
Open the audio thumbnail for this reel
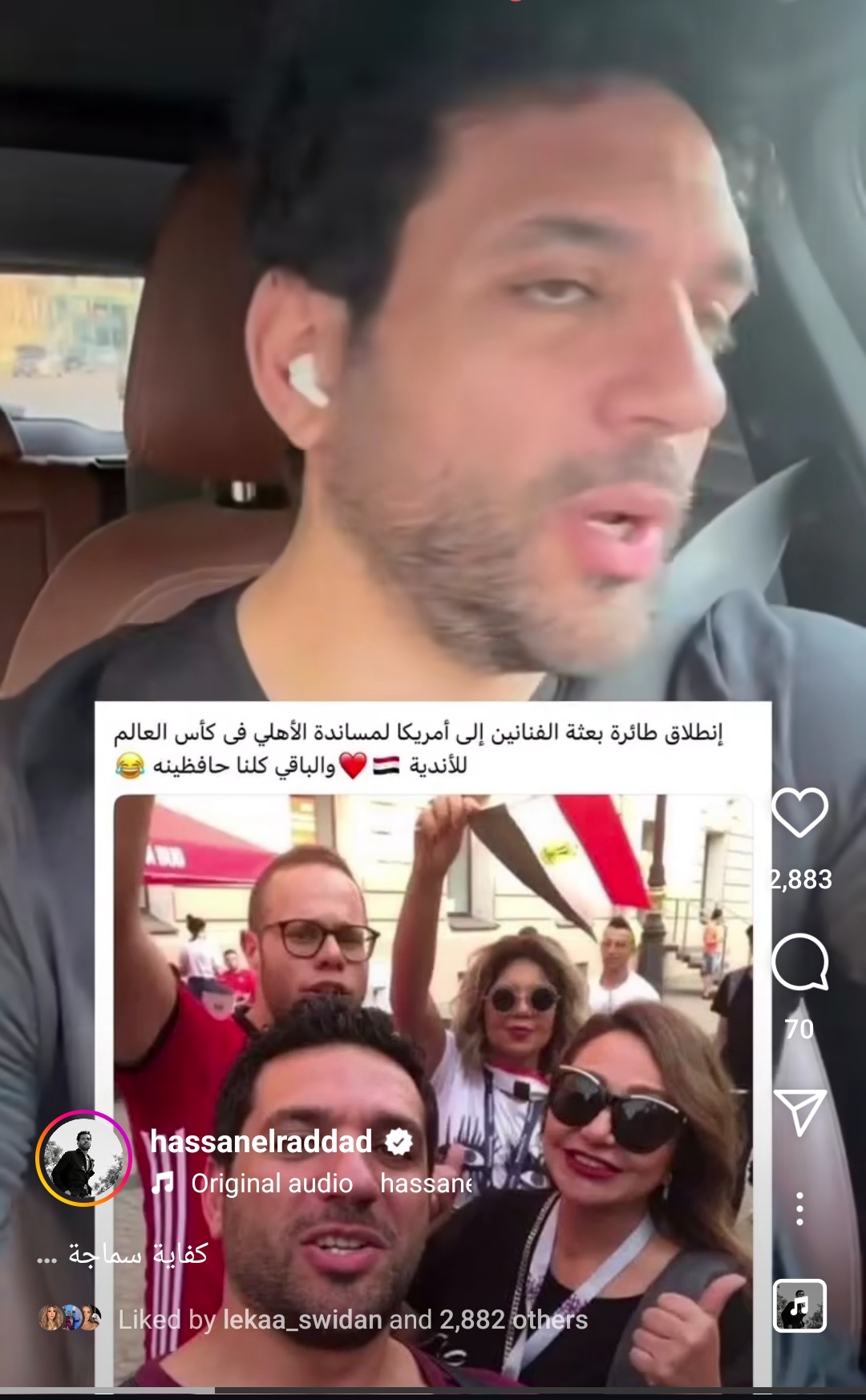[x=799, y=1305]
